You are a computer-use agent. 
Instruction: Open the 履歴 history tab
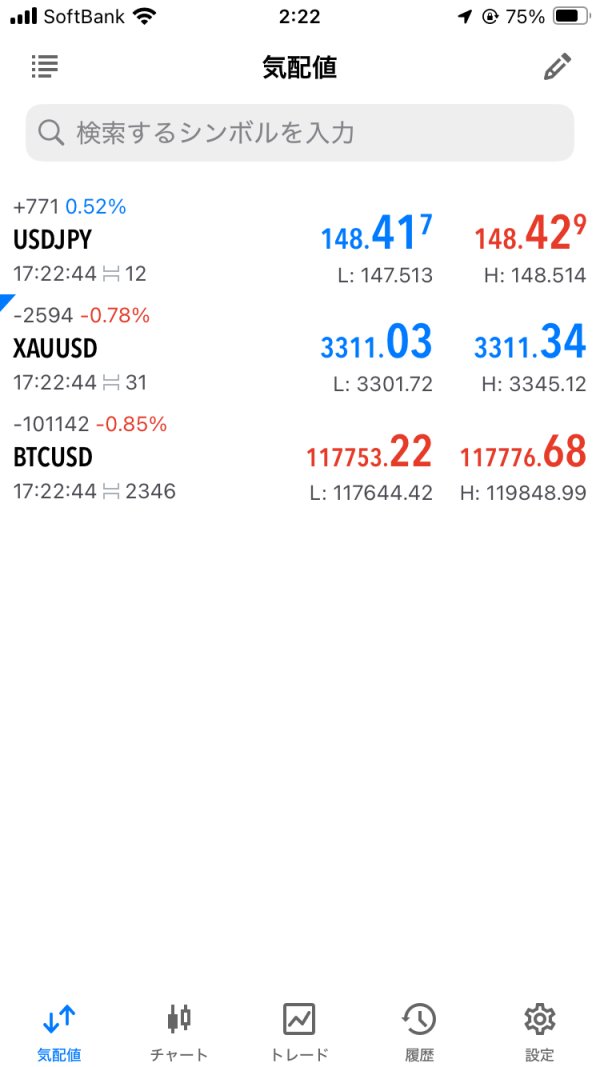click(x=419, y=1032)
